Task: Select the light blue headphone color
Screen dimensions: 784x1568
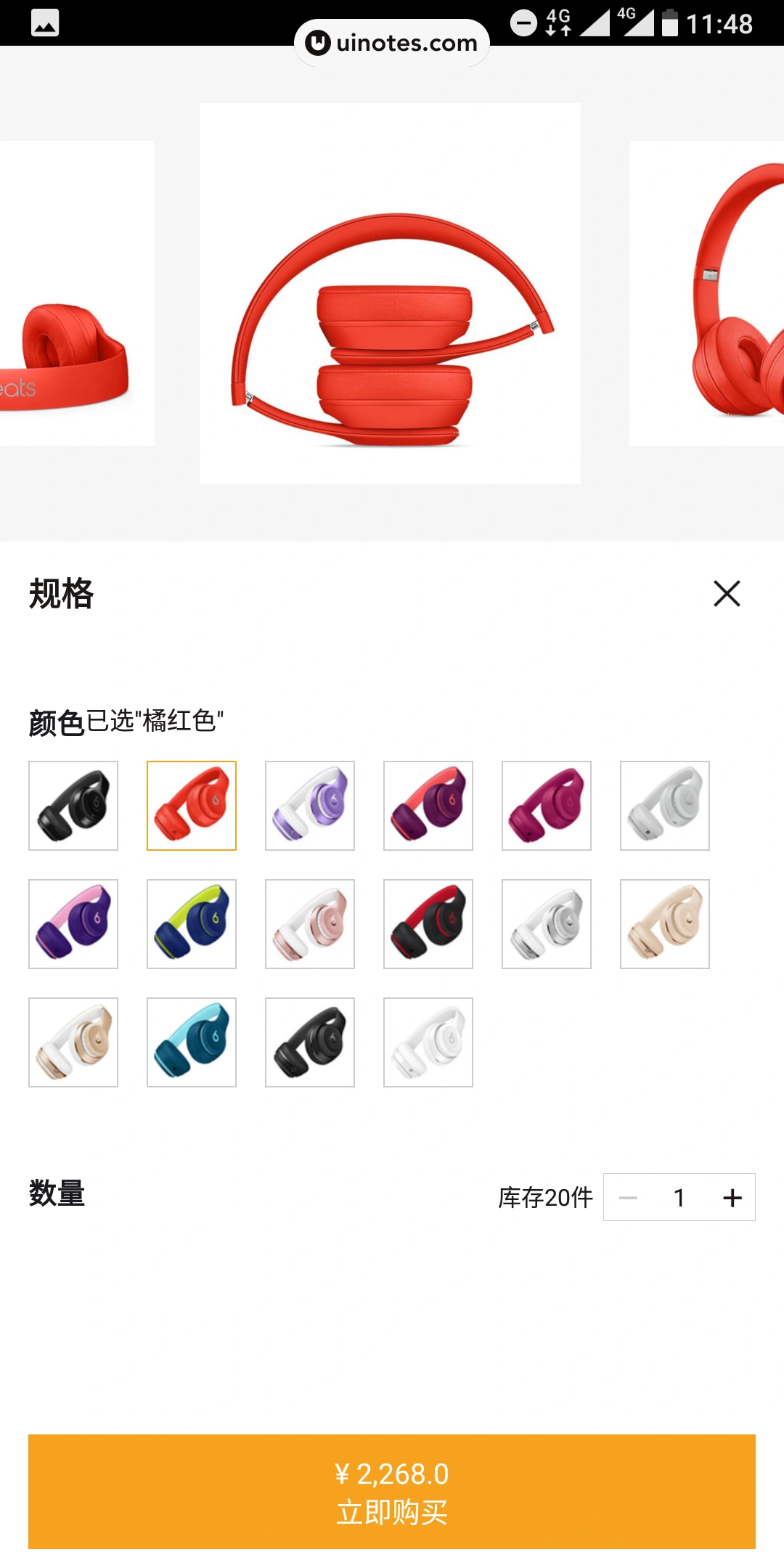Action: tap(191, 1042)
